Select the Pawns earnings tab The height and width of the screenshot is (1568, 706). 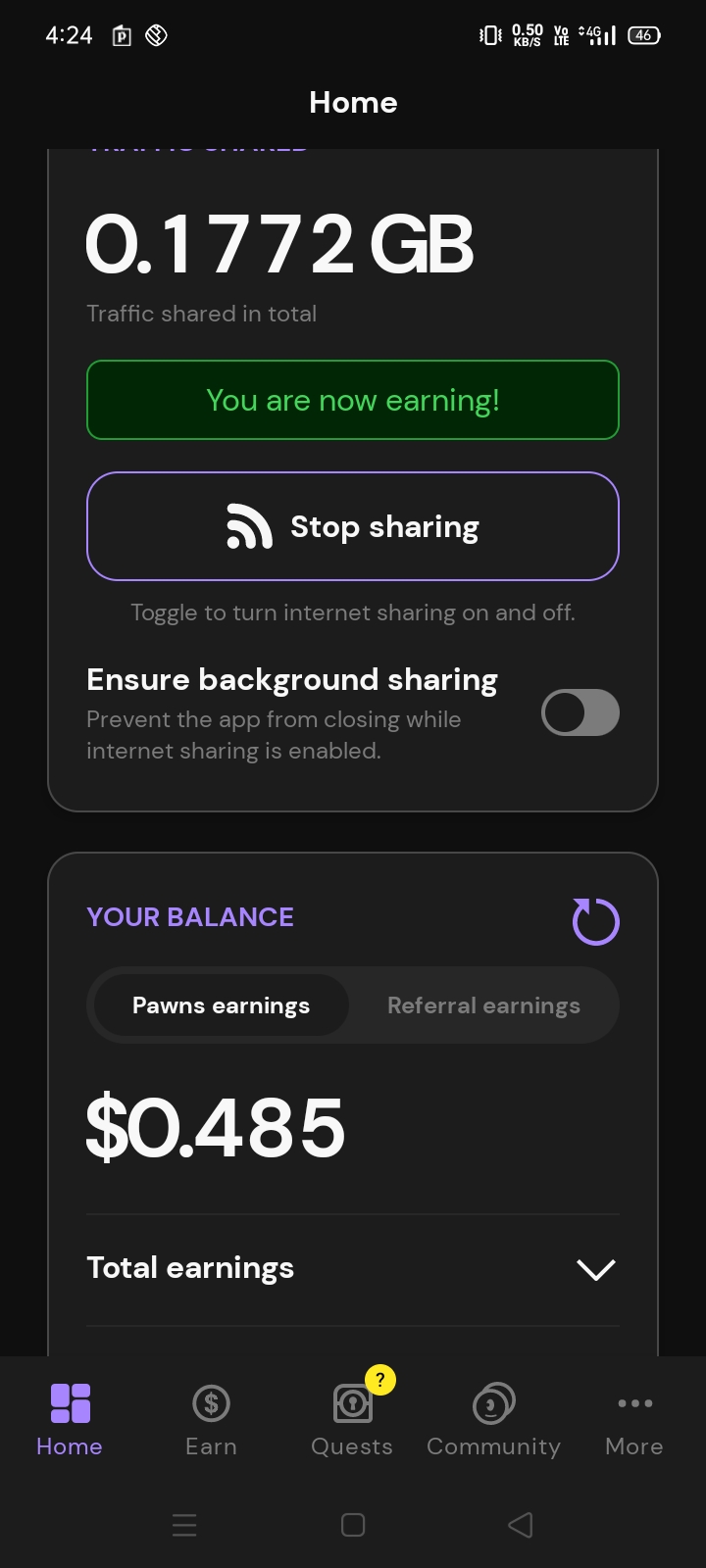coord(221,1005)
